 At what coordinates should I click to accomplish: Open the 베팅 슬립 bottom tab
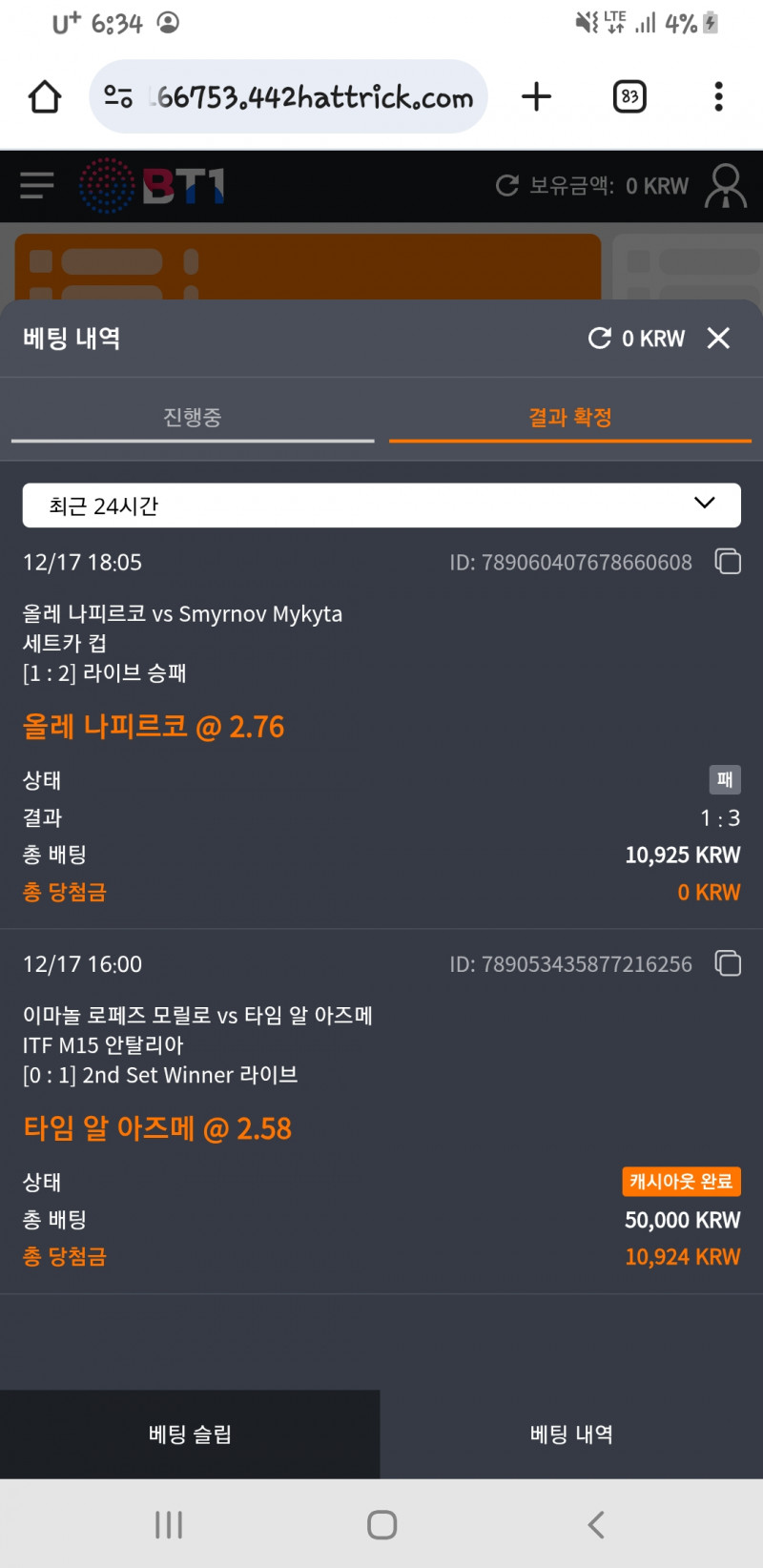click(190, 1434)
